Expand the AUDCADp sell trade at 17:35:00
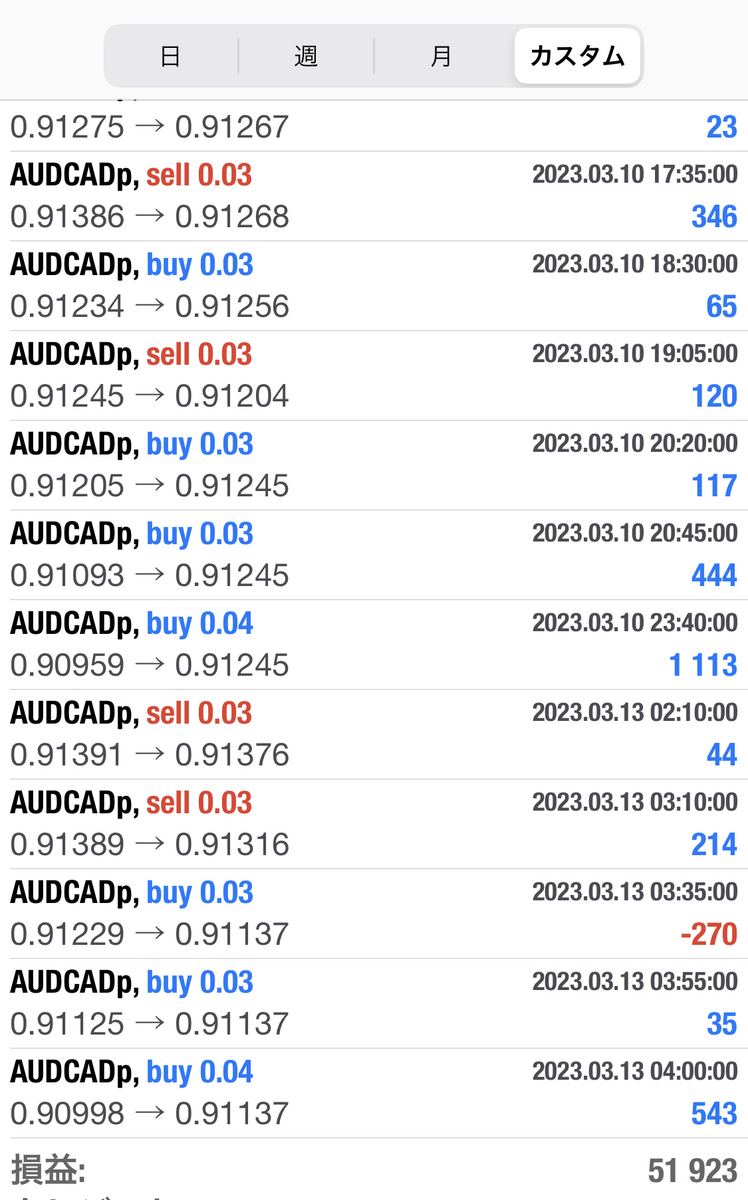 click(x=374, y=196)
